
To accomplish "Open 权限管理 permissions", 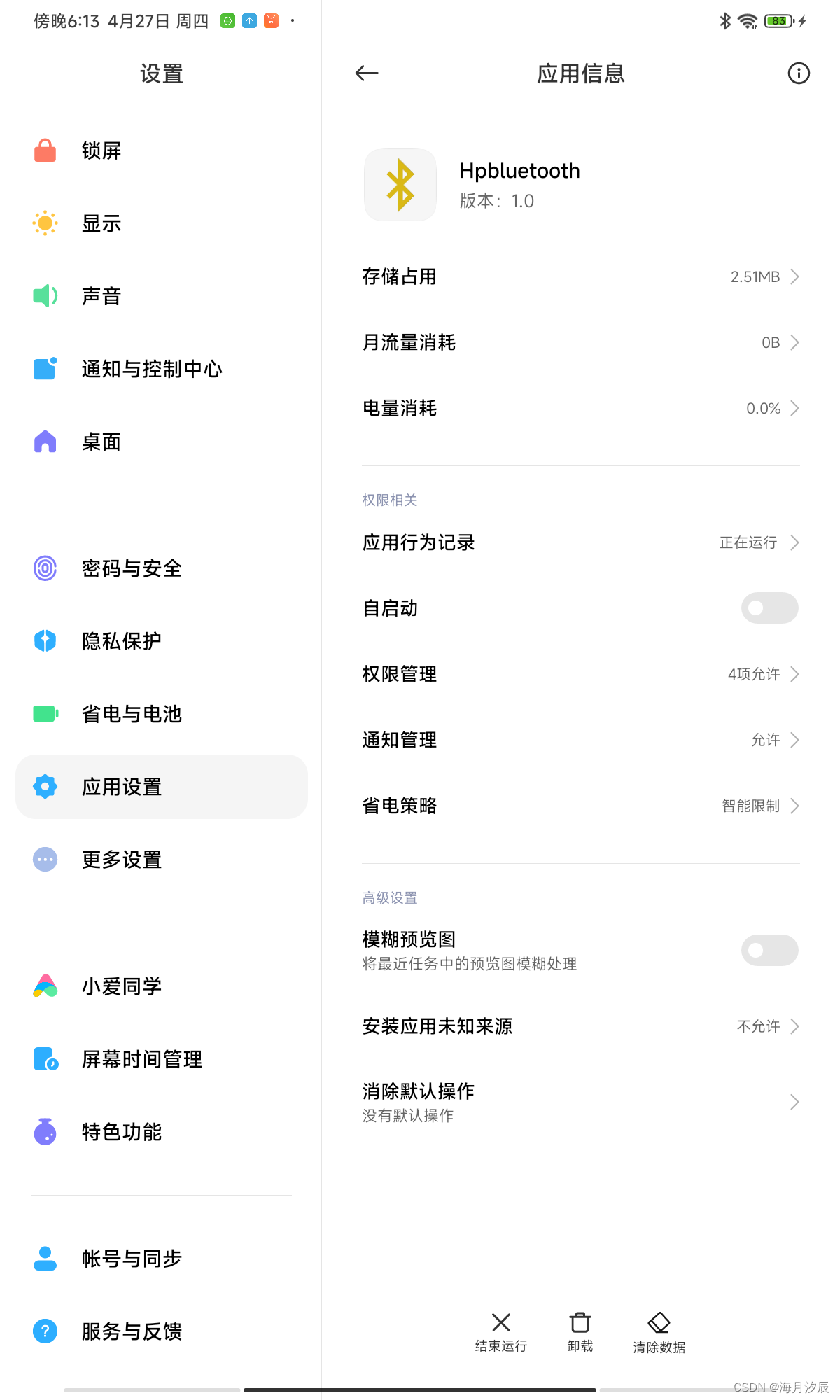I will click(x=580, y=674).
